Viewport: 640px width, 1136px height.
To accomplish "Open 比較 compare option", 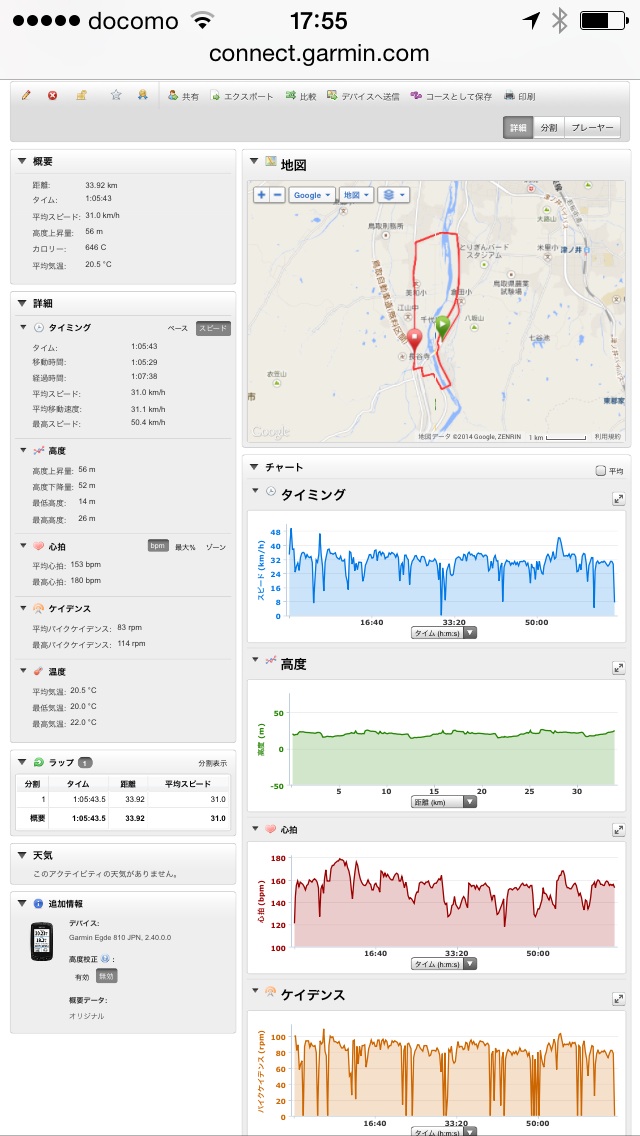I will pyautogui.click(x=301, y=96).
